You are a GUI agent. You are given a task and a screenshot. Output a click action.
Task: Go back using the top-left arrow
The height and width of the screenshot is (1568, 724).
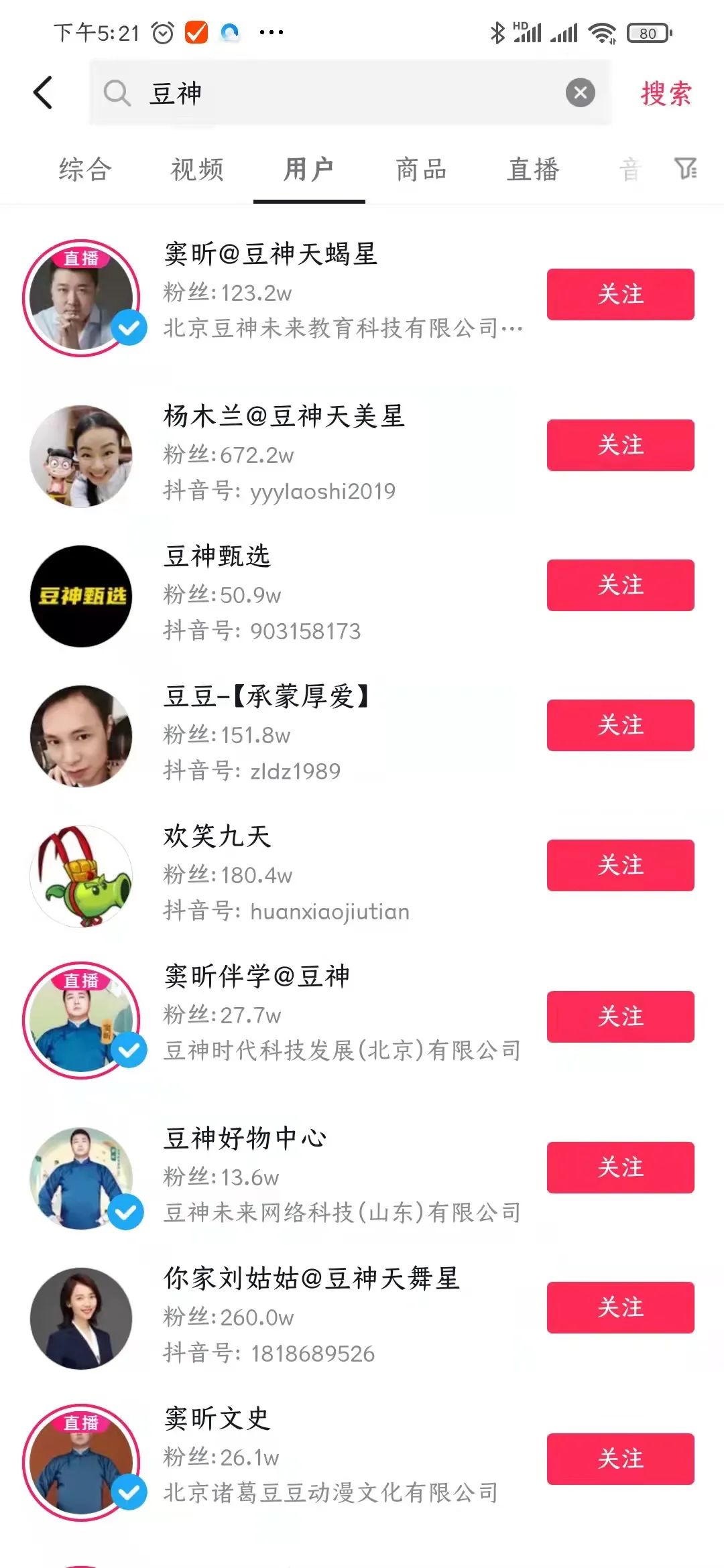point(43,92)
